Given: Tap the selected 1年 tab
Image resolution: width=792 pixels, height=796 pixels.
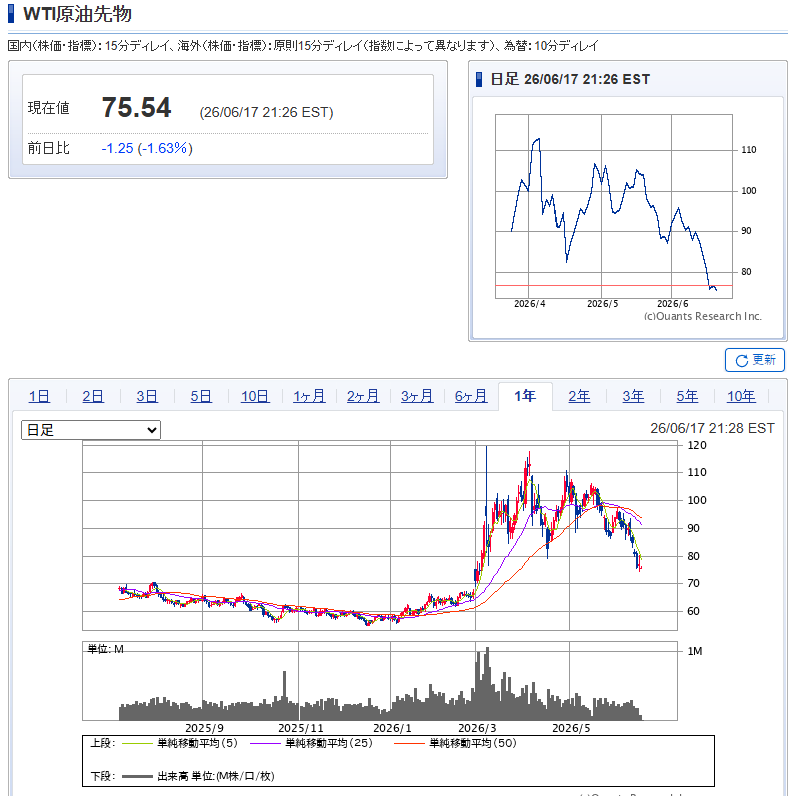Looking at the screenshot, I should (x=525, y=396).
